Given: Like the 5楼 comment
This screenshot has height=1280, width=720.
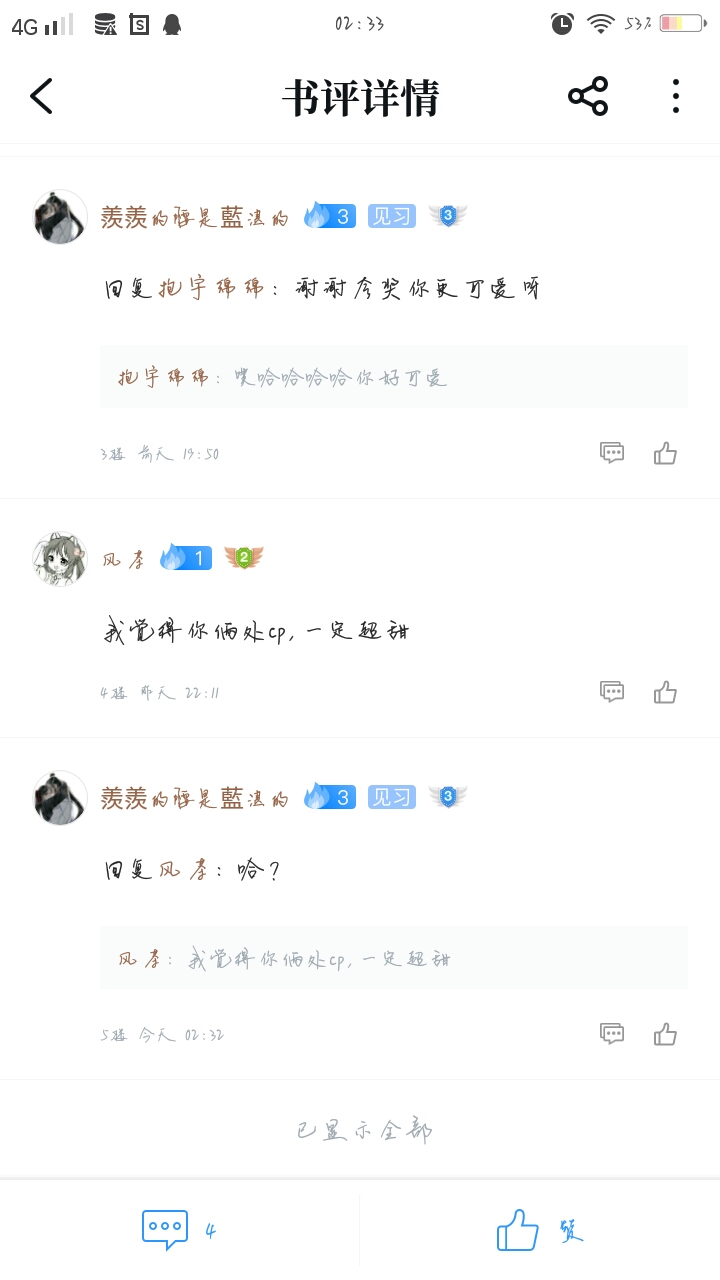Looking at the screenshot, I should (665, 1034).
